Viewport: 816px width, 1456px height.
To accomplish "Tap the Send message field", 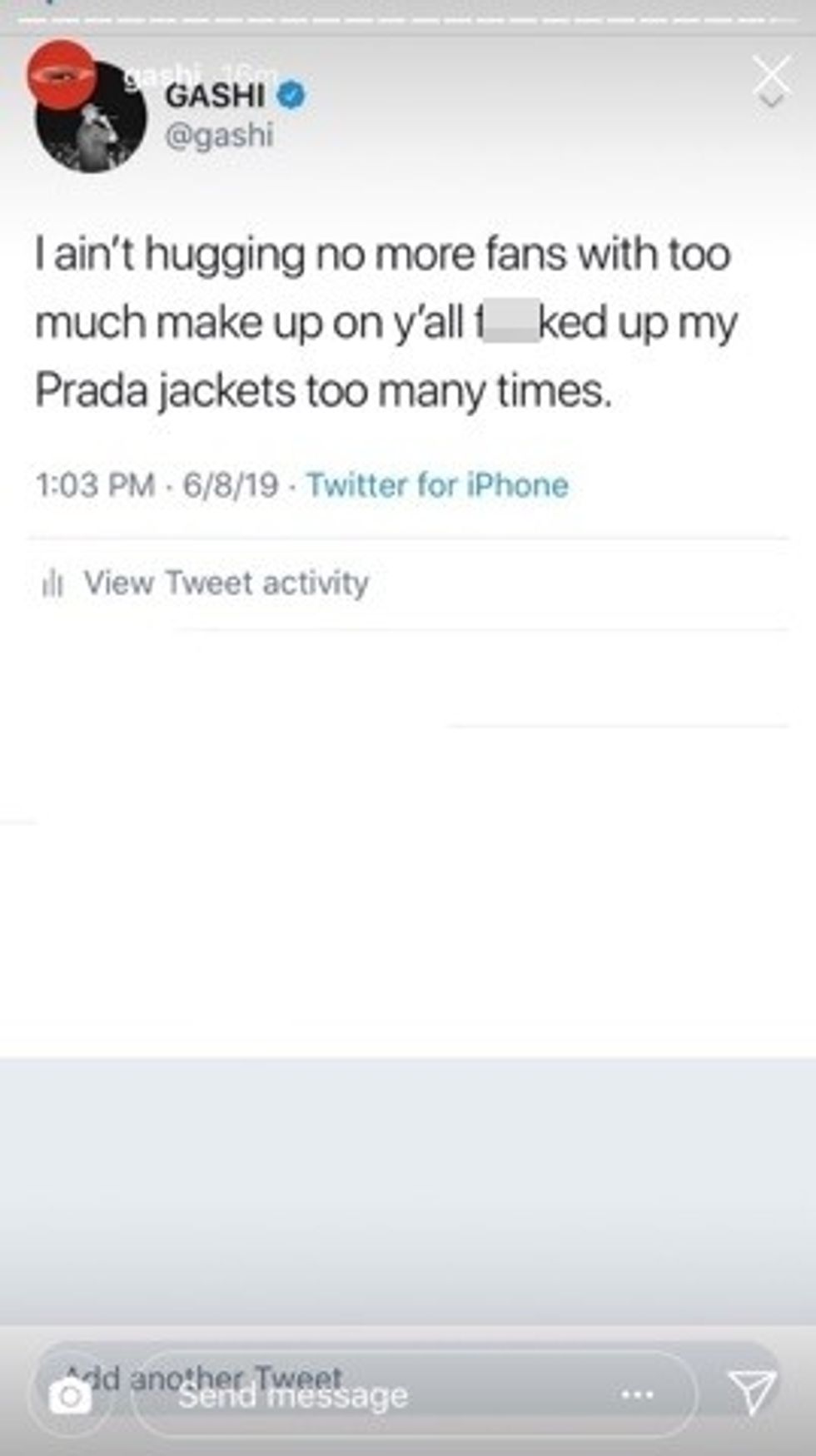I will pos(375,1394).
